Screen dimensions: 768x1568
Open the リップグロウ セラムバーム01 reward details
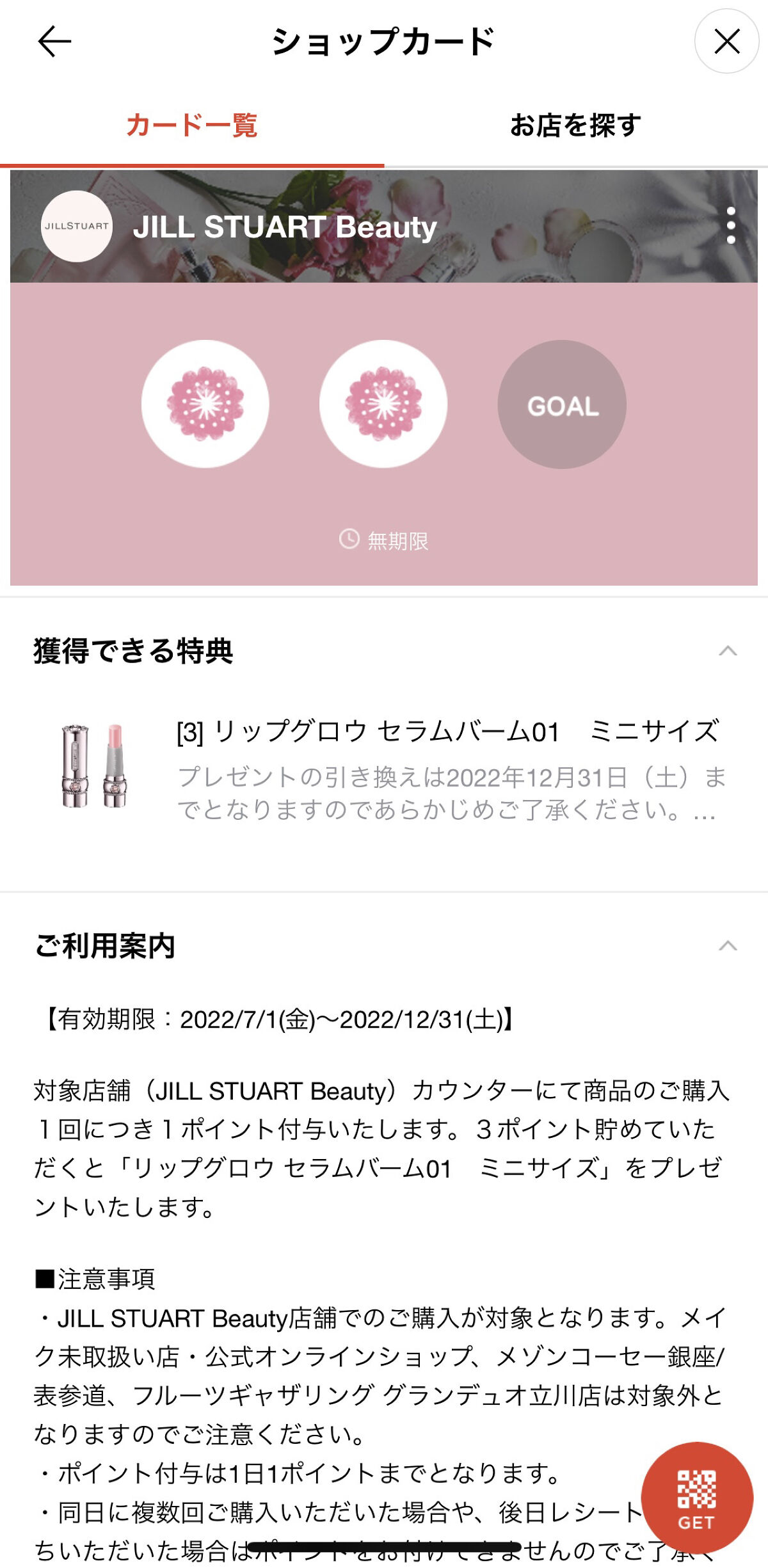click(448, 768)
